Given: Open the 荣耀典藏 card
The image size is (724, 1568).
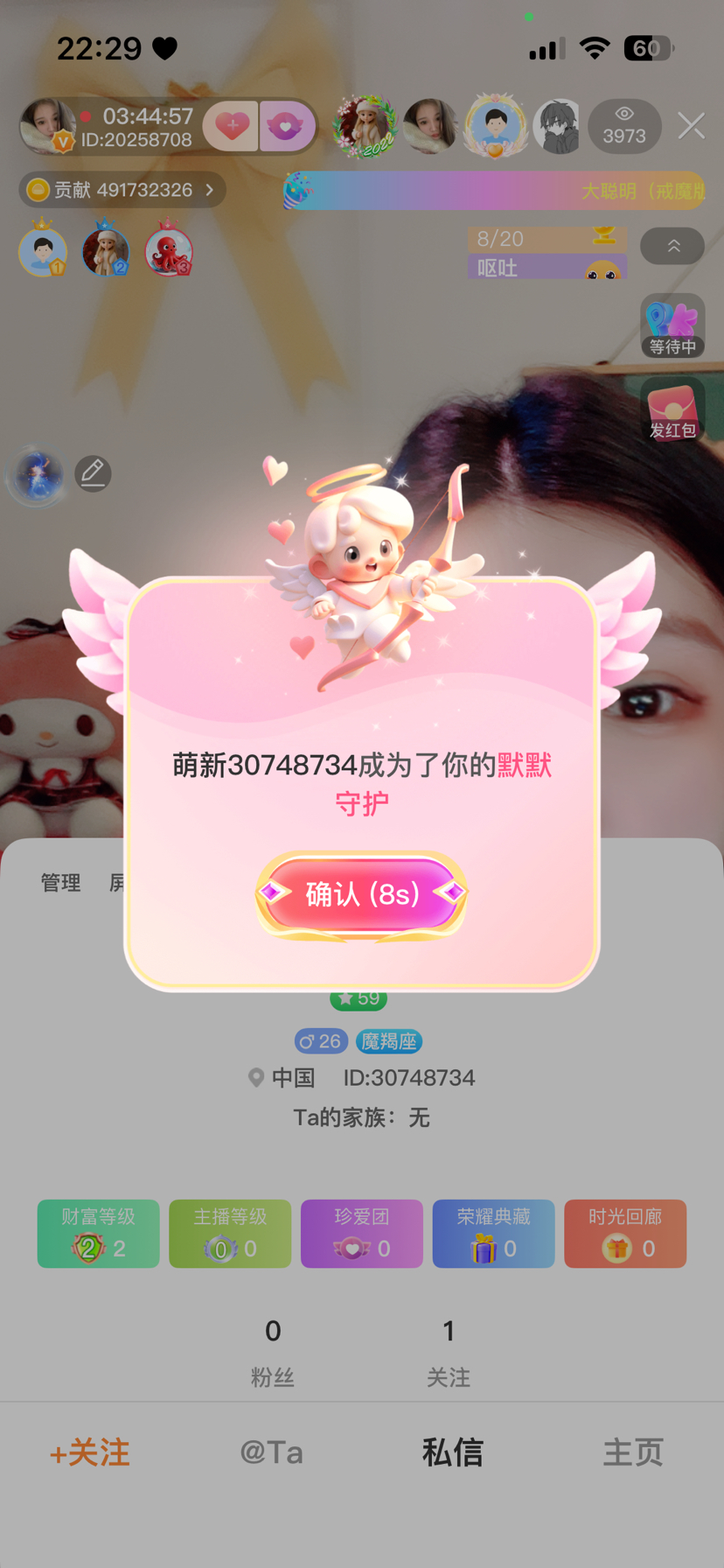Looking at the screenshot, I should 493,1234.
